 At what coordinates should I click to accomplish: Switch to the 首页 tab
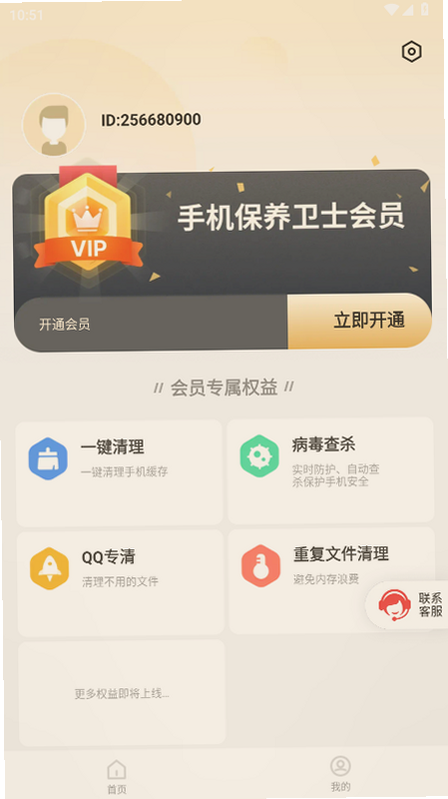tap(117, 777)
